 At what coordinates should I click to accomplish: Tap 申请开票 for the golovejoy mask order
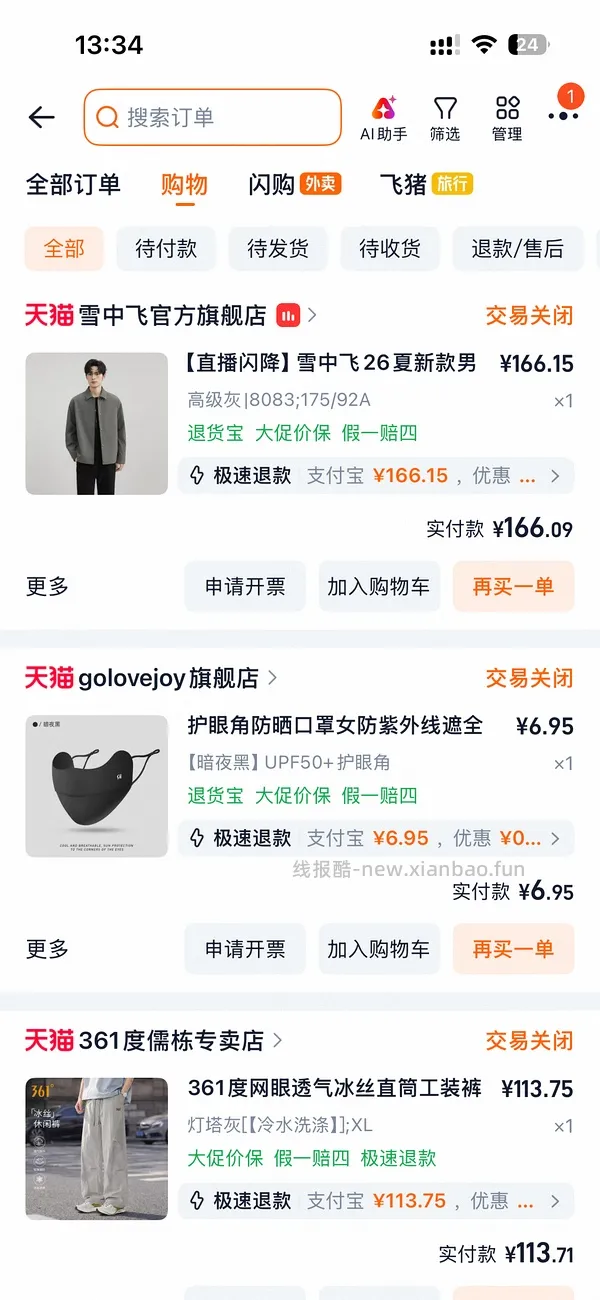click(245, 949)
